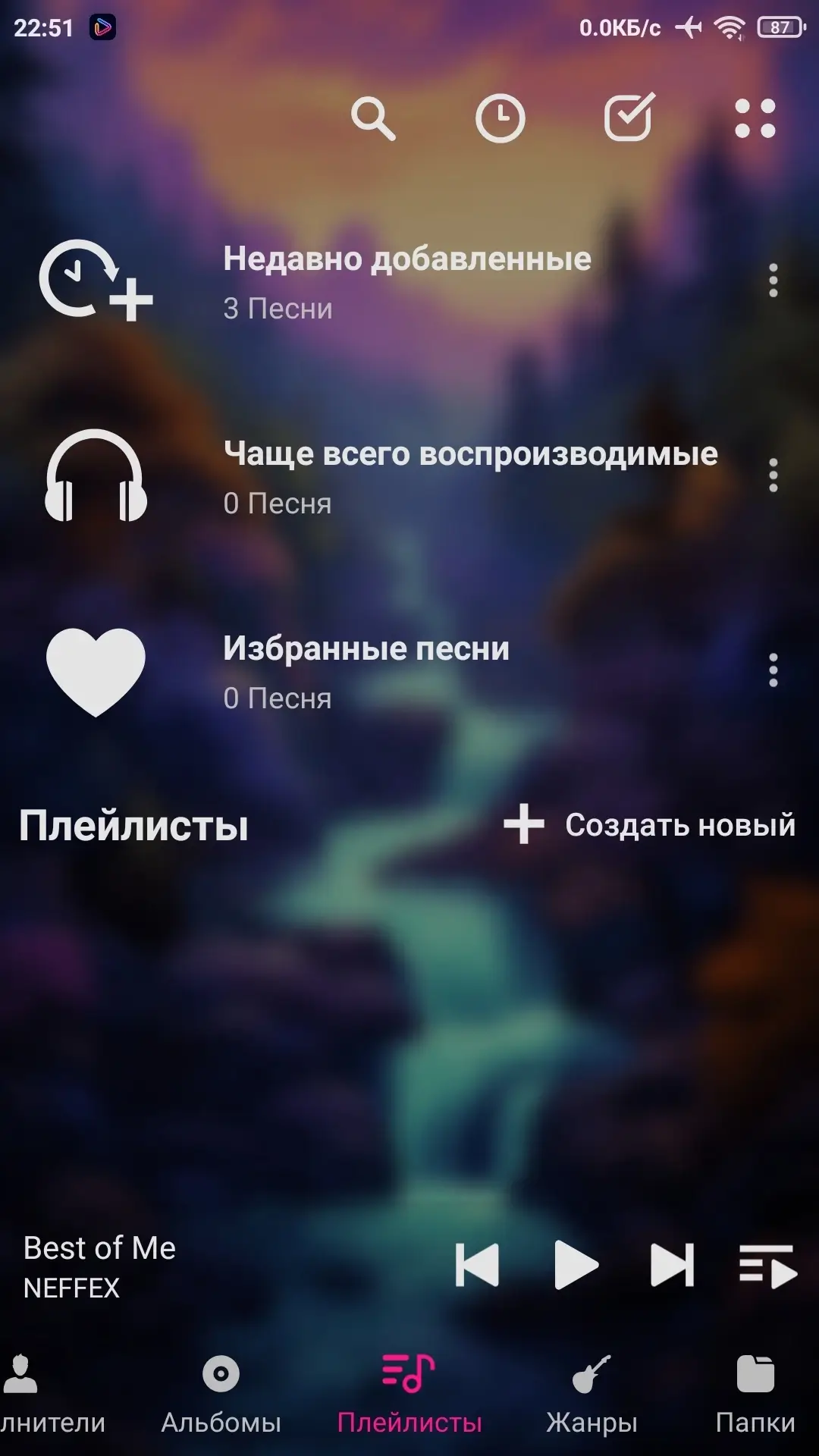This screenshot has height=1456, width=819.
Task: Play Best of Me
Action: [x=576, y=1265]
